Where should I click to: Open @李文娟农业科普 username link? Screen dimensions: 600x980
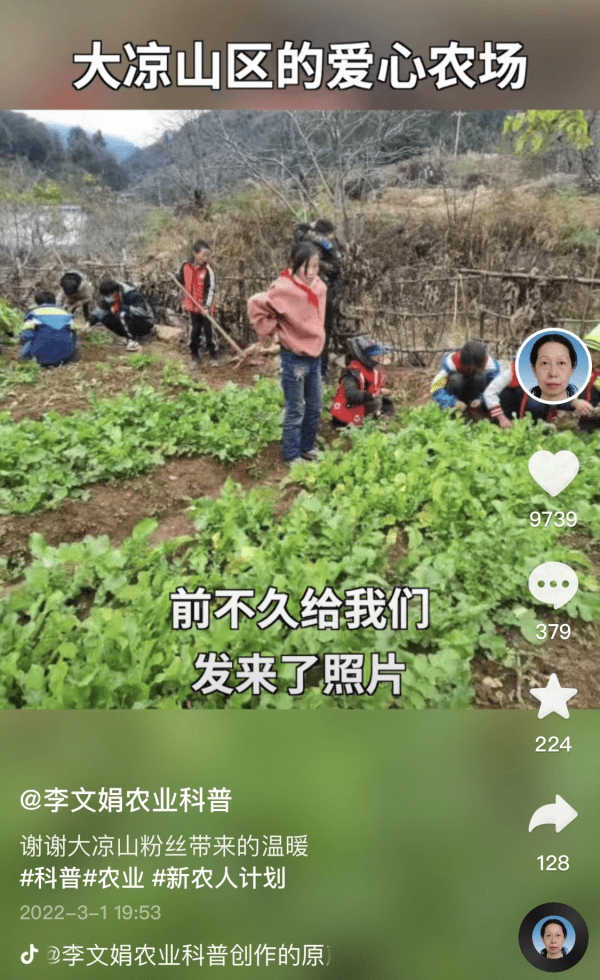click(126, 800)
